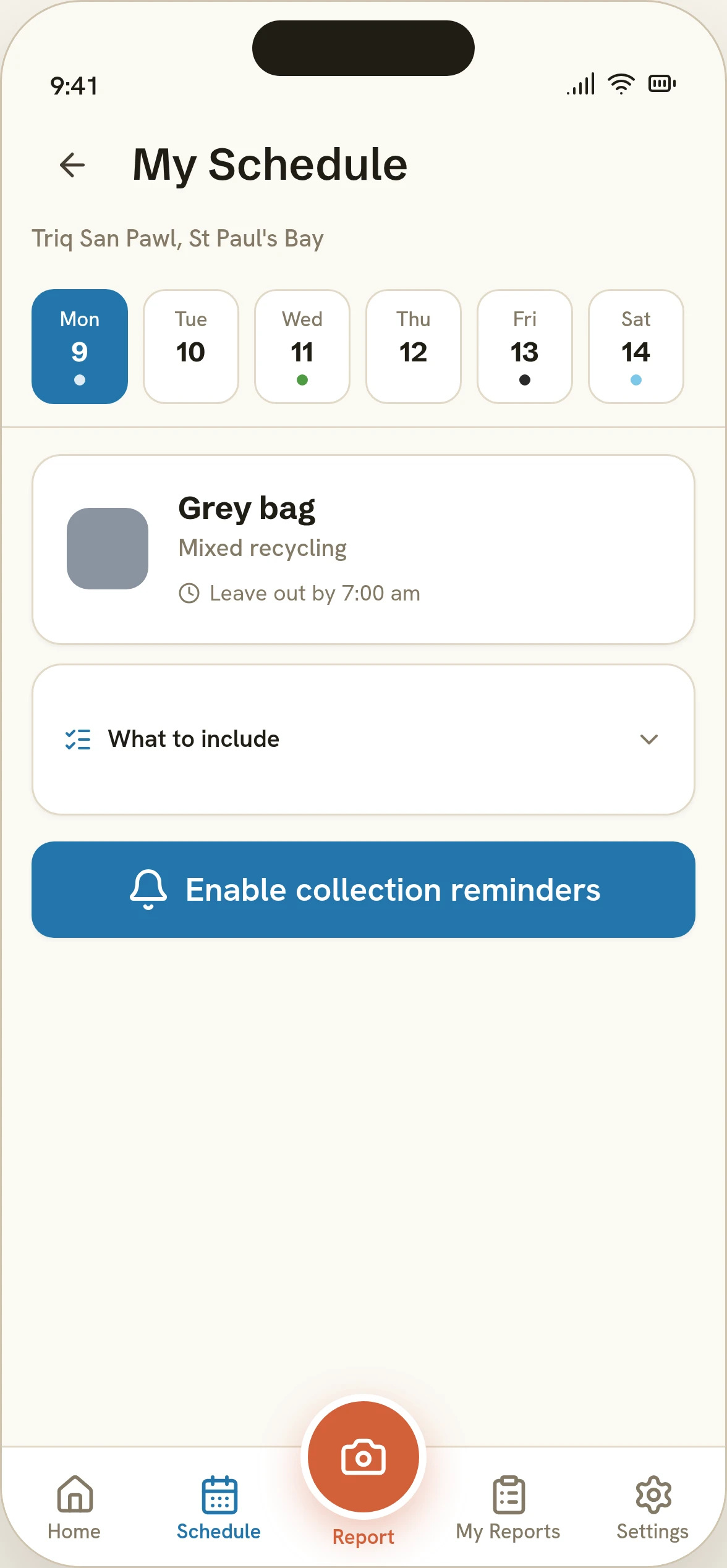Select Tuesday 10 in the date strip
This screenshot has width=727, height=1568.
point(191,347)
